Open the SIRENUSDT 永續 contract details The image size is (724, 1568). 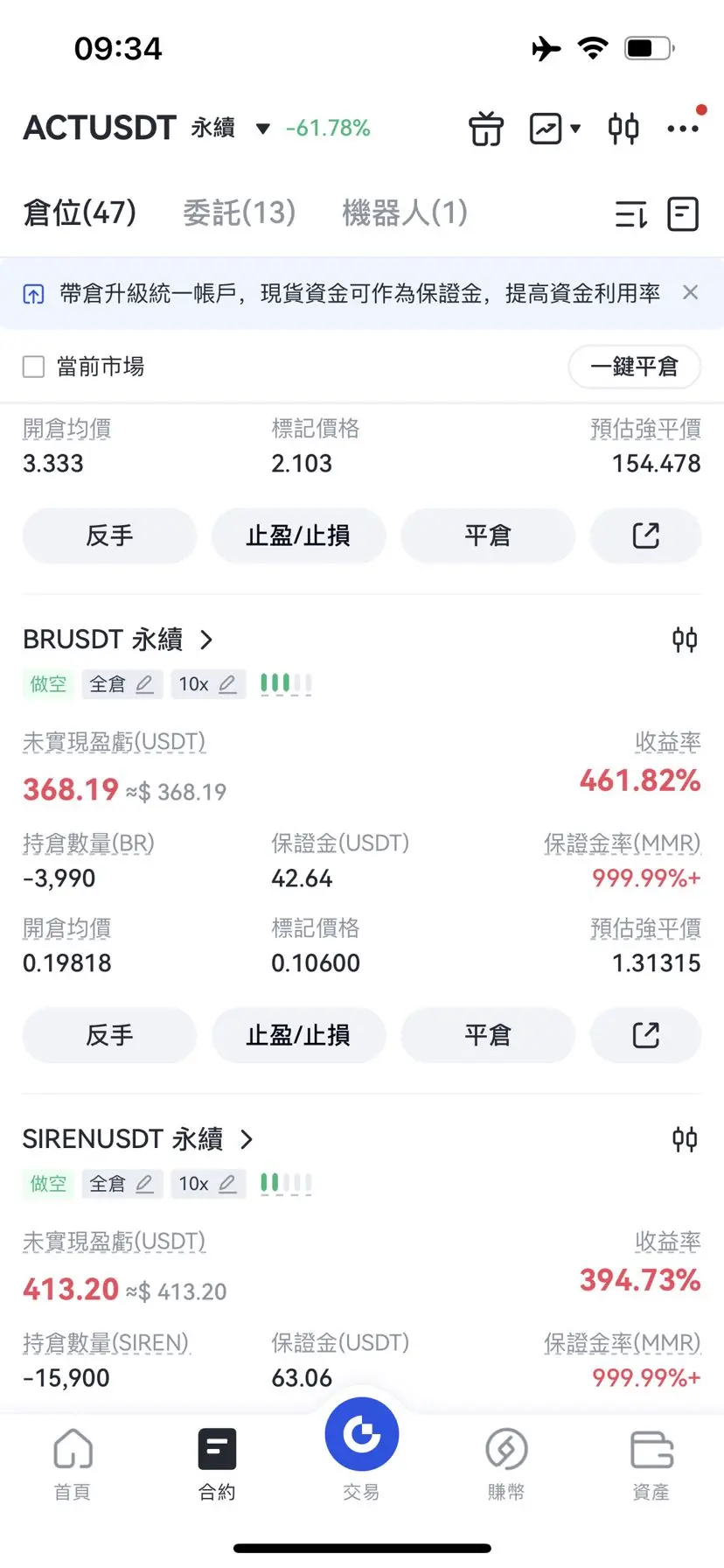pos(137,1139)
